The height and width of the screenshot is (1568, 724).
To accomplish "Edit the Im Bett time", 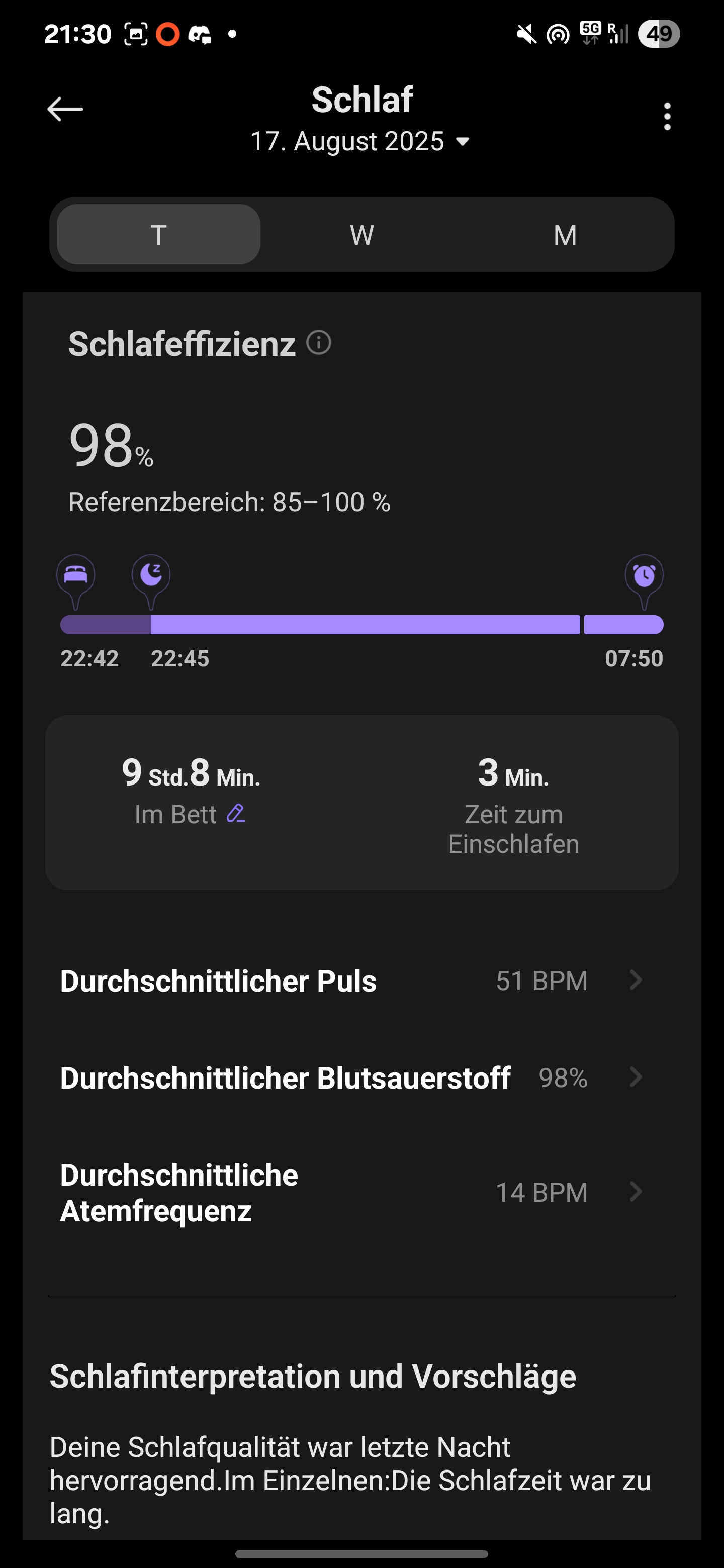I will (236, 814).
